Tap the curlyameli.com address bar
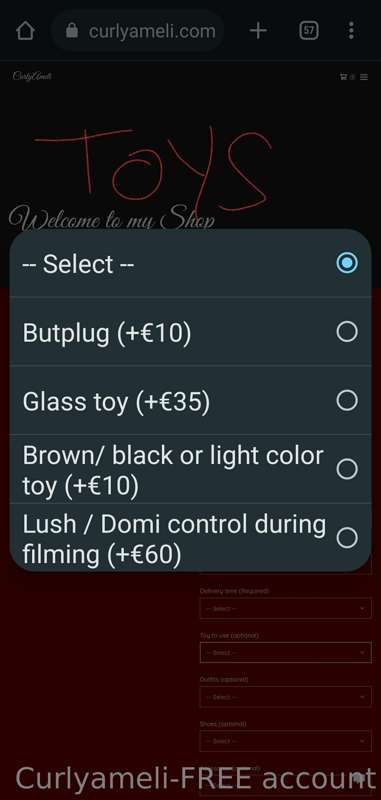Screen dimensions: 381x800 [138, 31]
